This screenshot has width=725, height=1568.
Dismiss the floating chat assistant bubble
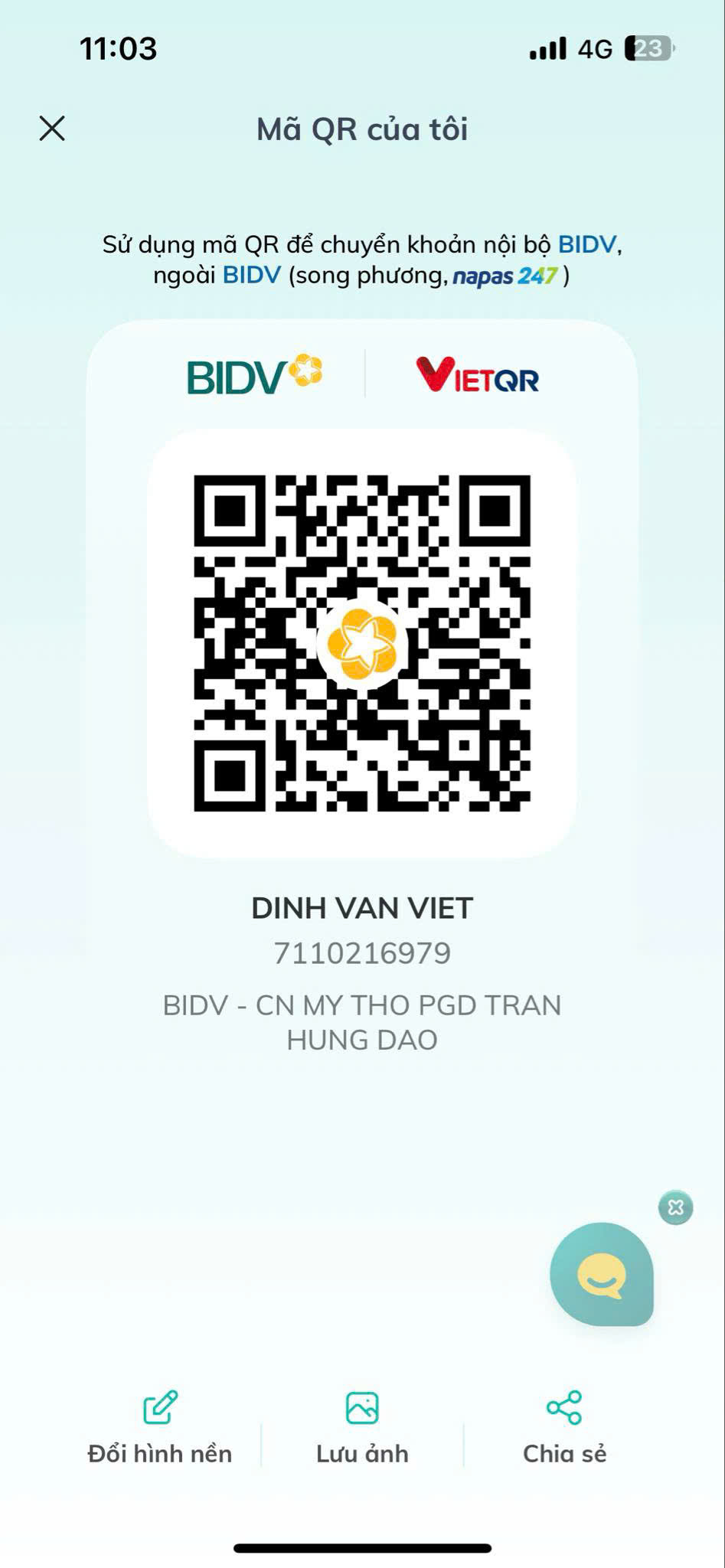675,1207
